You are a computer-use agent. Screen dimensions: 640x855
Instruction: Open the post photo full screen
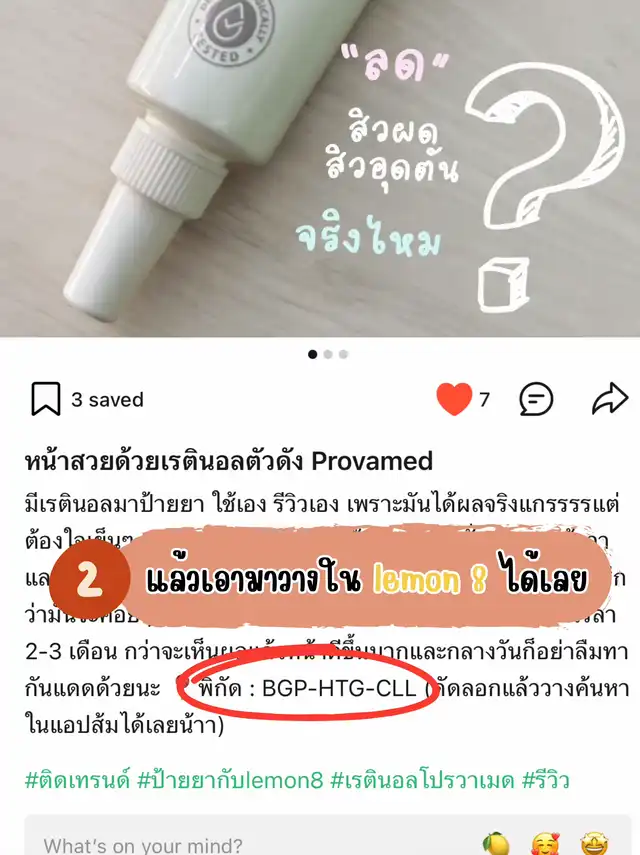point(320,168)
